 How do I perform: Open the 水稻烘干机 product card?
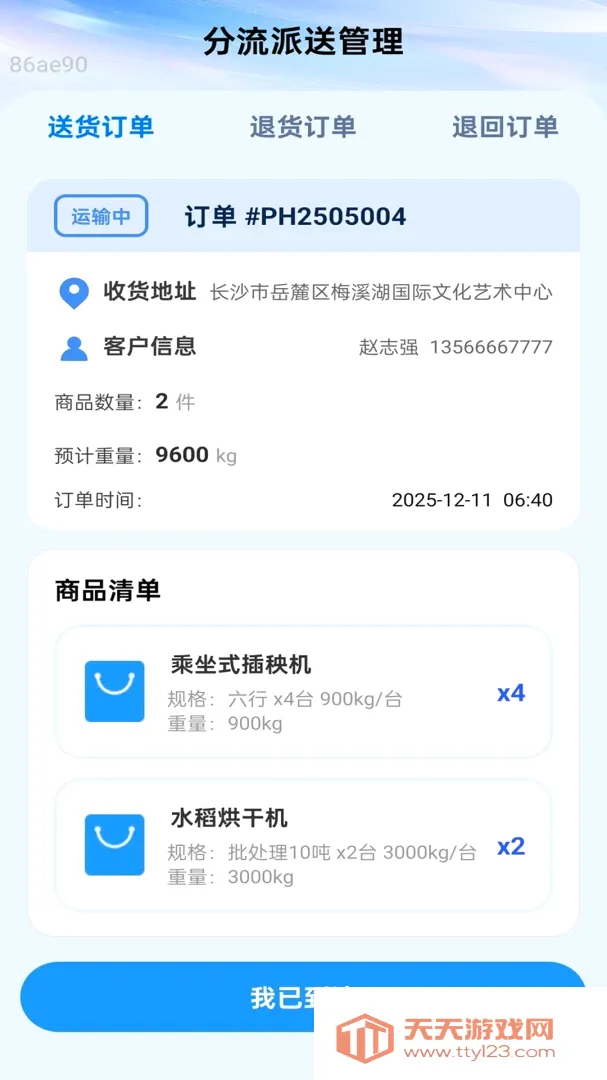click(303, 845)
